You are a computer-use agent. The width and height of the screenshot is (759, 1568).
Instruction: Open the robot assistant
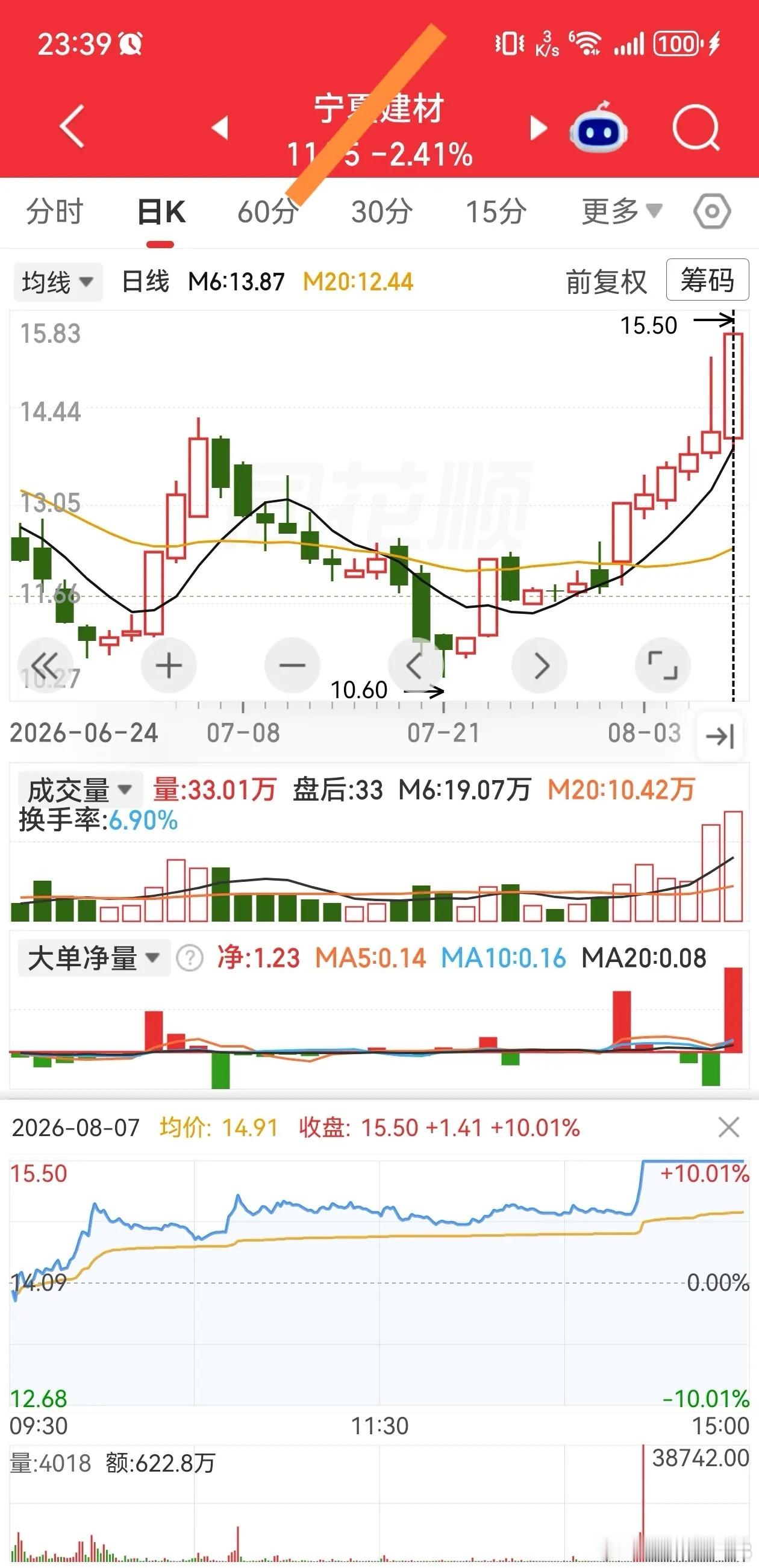[599, 127]
